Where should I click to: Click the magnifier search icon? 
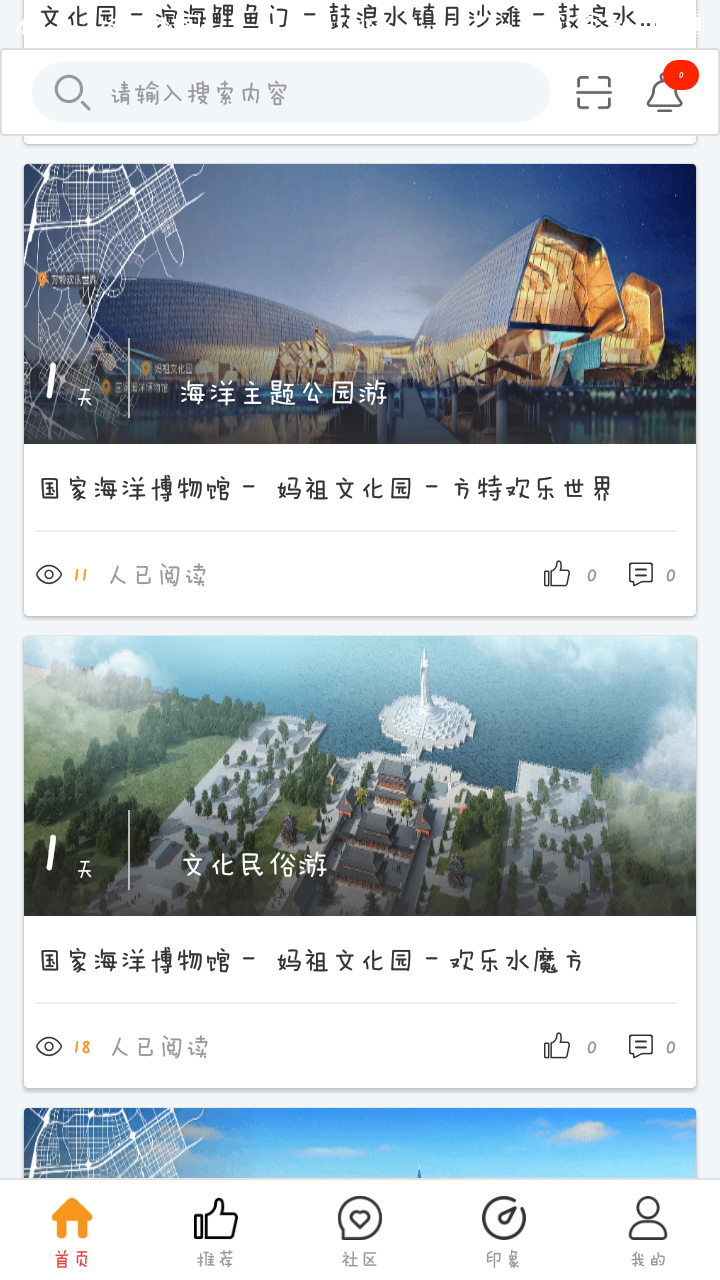(x=70, y=90)
